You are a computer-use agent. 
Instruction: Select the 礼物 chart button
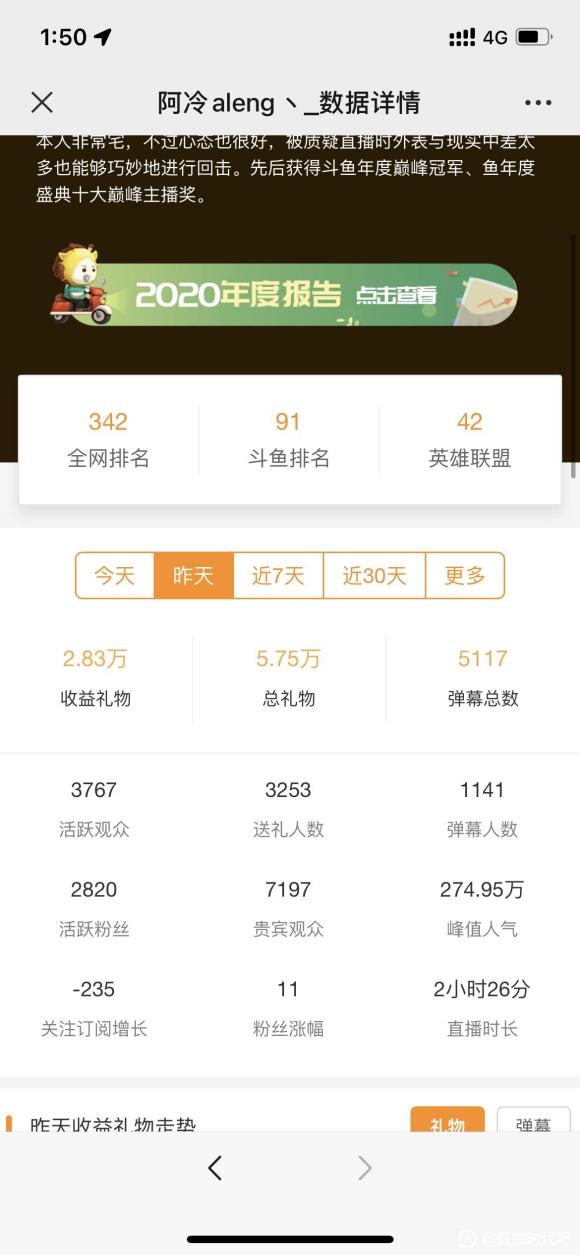point(447,1120)
